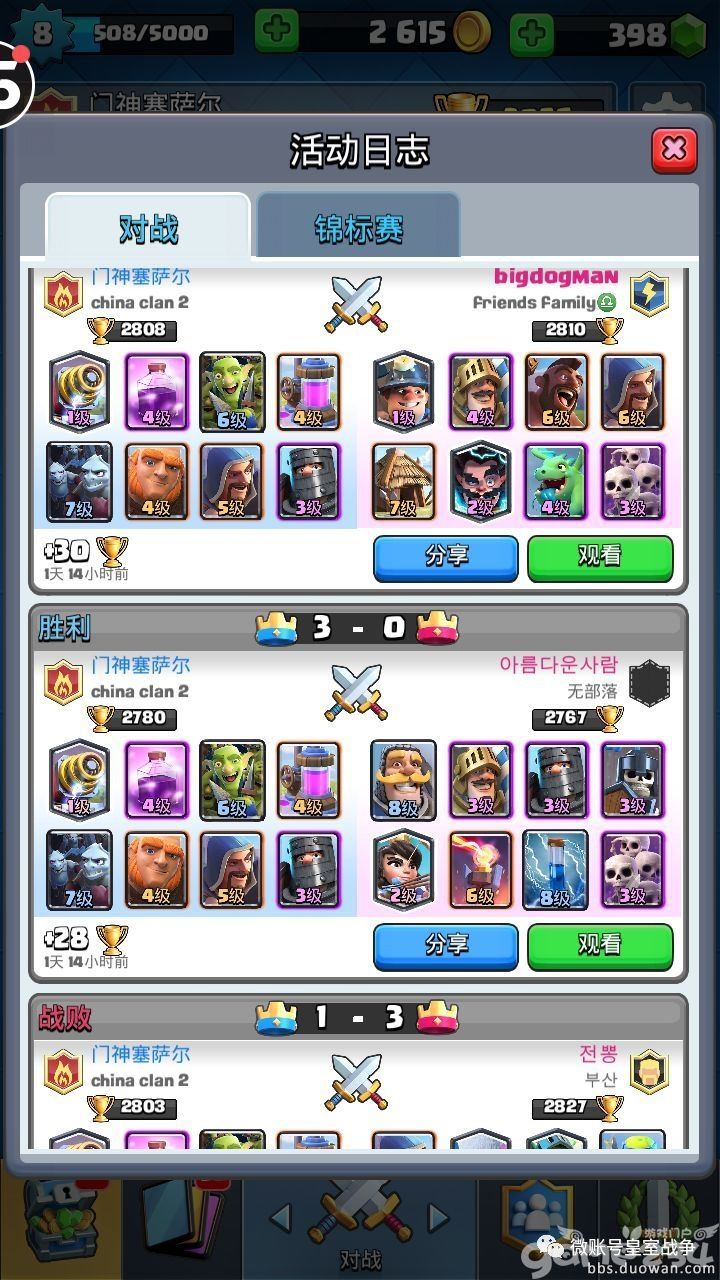The height and width of the screenshot is (1280, 720).
Task: Share the 3-0 win against 아름다운사람
Action: 446,946
